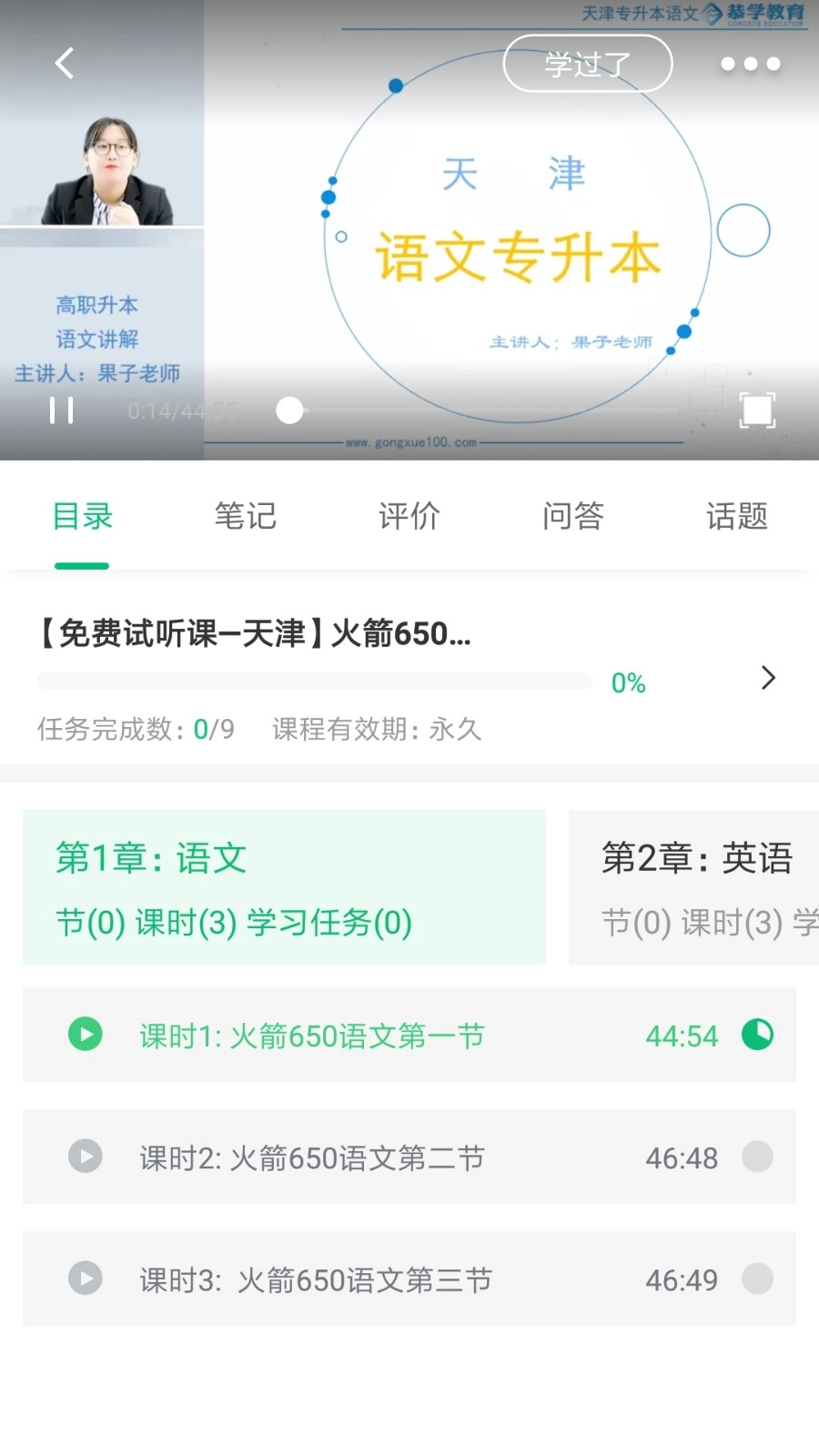Viewport: 819px width, 1456px height.
Task: Pause the playing video
Action: click(61, 411)
